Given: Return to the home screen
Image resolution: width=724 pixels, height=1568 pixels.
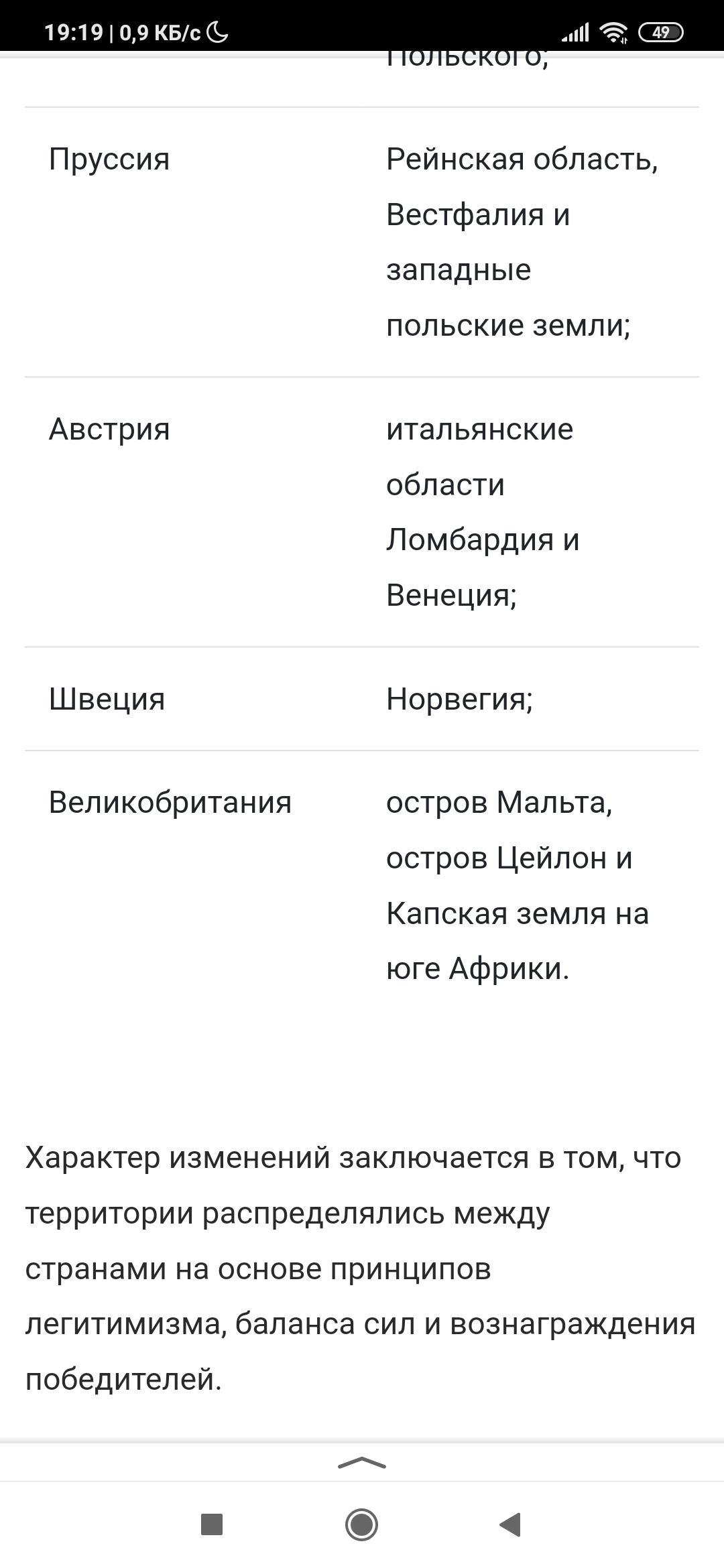Looking at the screenshot, I should pos(362,1524).
